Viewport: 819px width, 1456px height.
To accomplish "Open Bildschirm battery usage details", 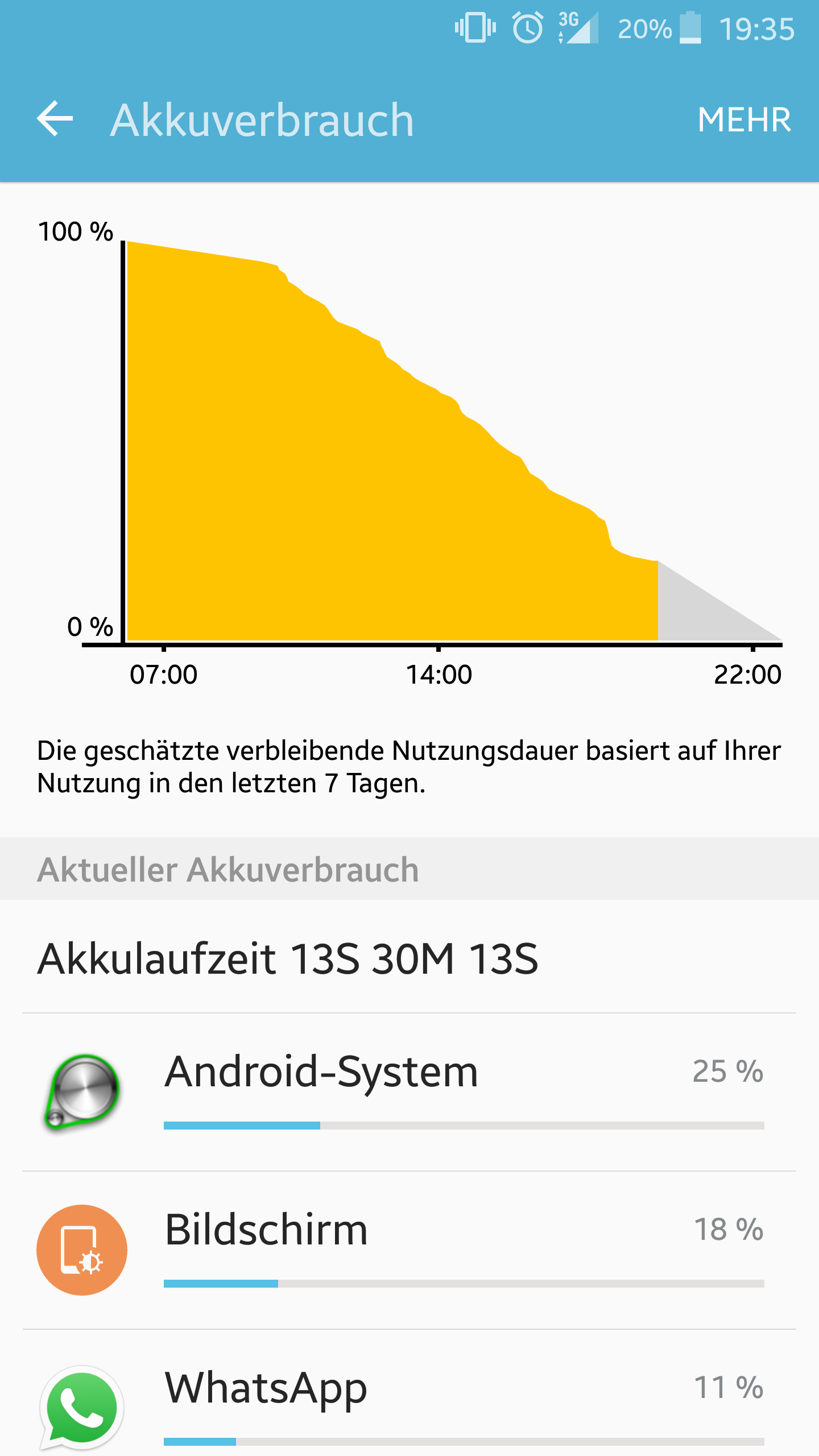I will pyautogui.click(x=409, y=1249).
